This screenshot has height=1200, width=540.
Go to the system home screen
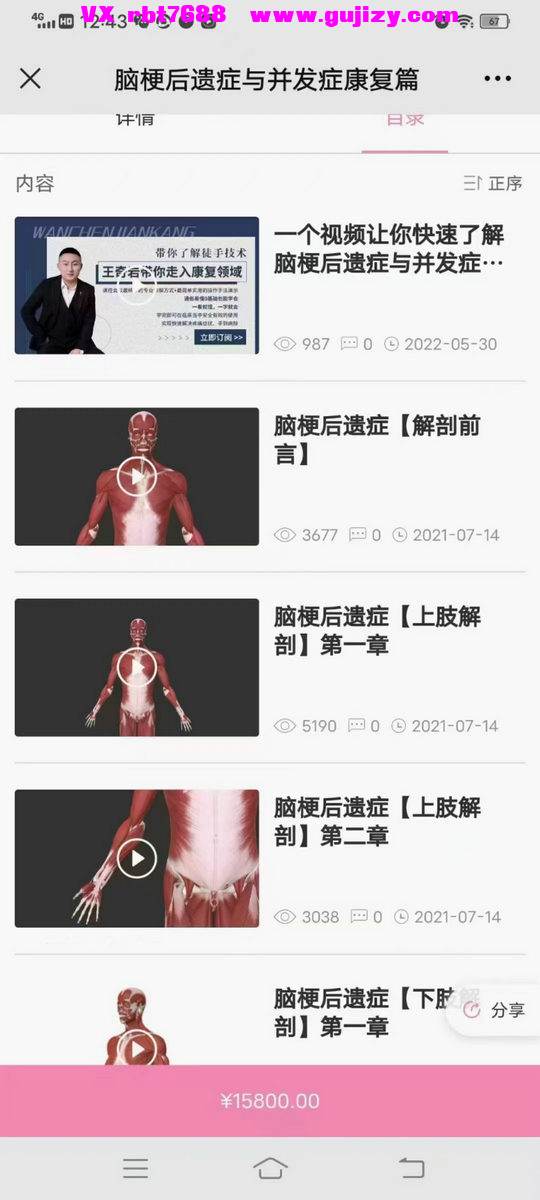click(270, 1168)
